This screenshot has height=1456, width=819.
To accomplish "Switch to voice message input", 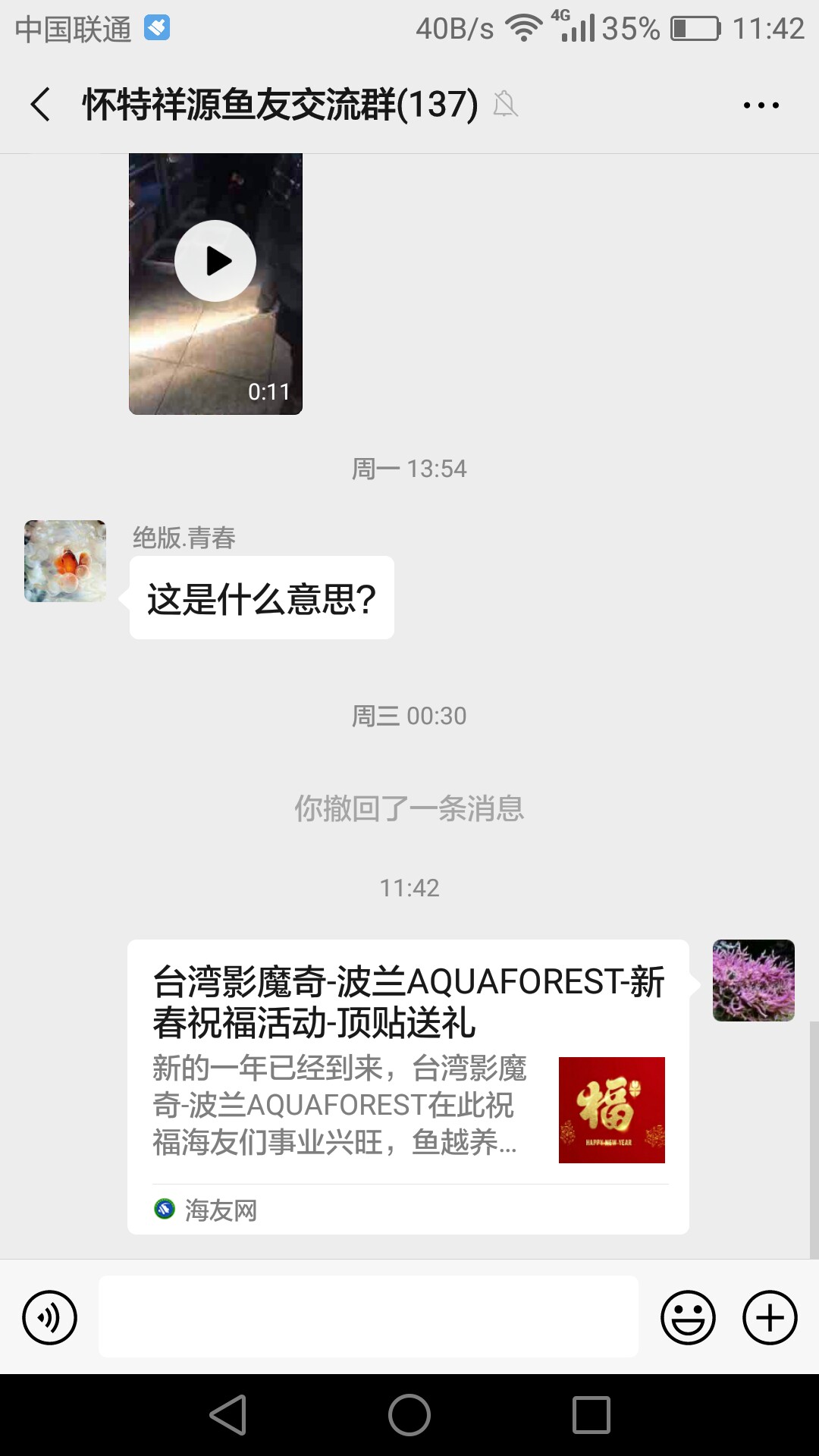I will click(50, 1317).
